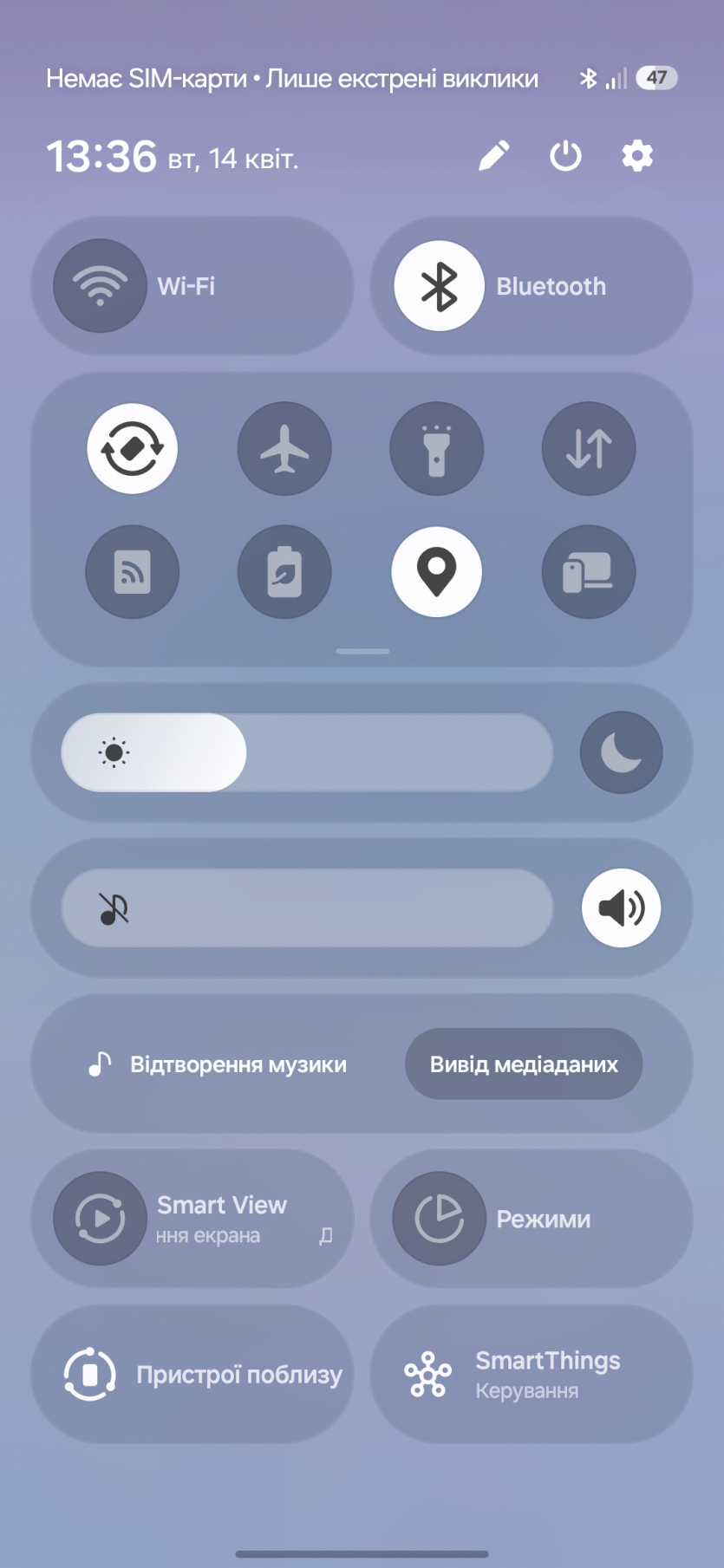This screenshot has height=1568, width=724.
Task: Enable power saving mode
Action: pyautogui.click(x=284, y=572)
